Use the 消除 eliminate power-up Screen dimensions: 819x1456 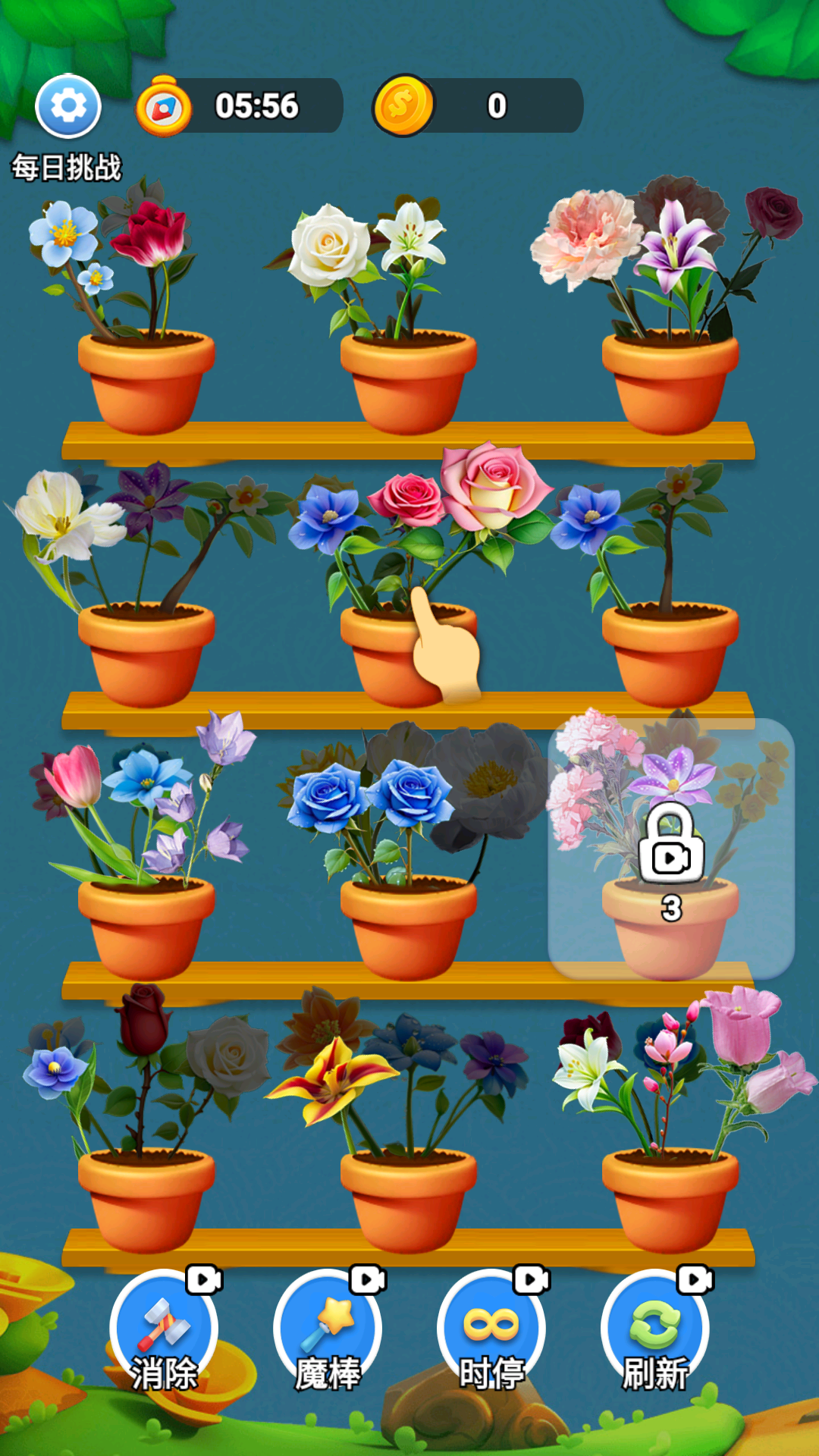point(164,1329)
